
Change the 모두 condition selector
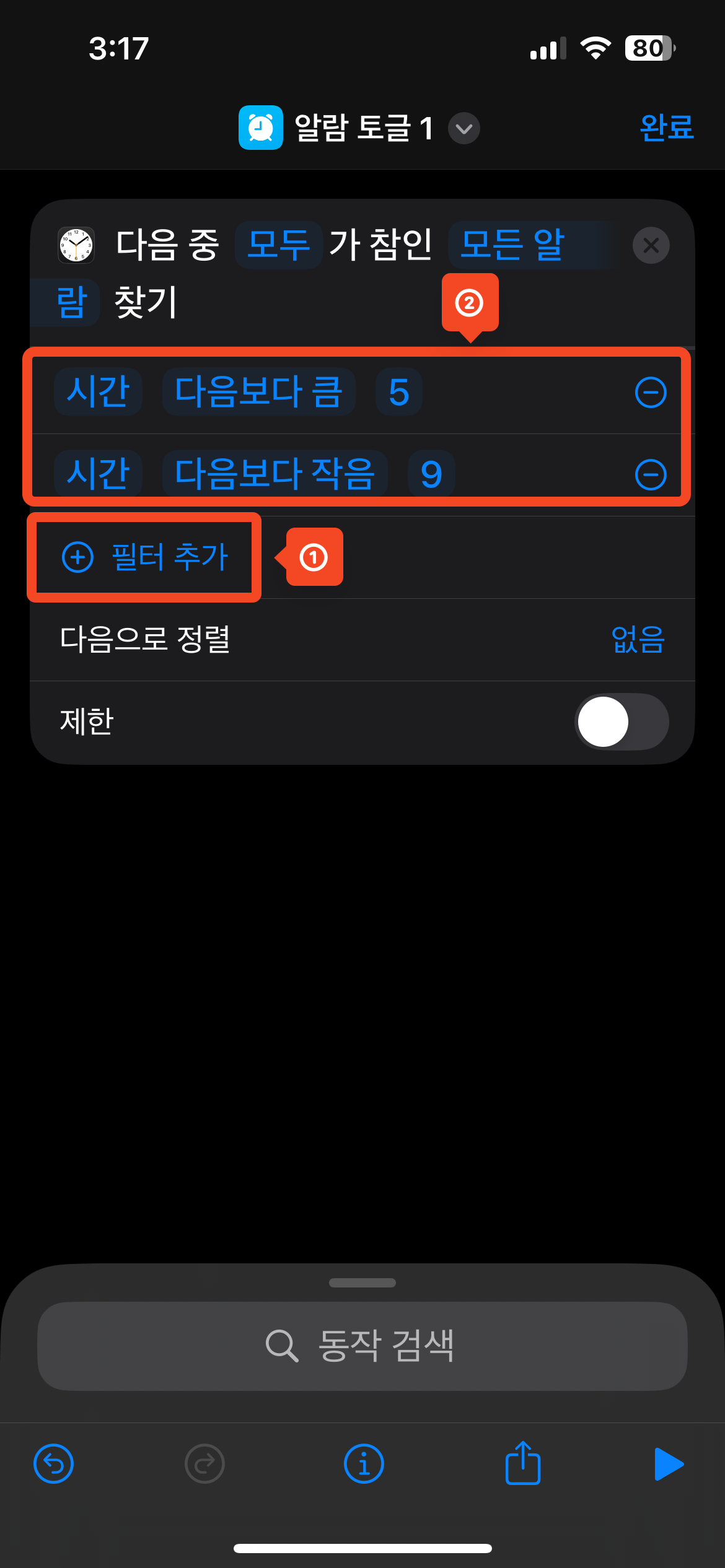click(x=278, y=245)
